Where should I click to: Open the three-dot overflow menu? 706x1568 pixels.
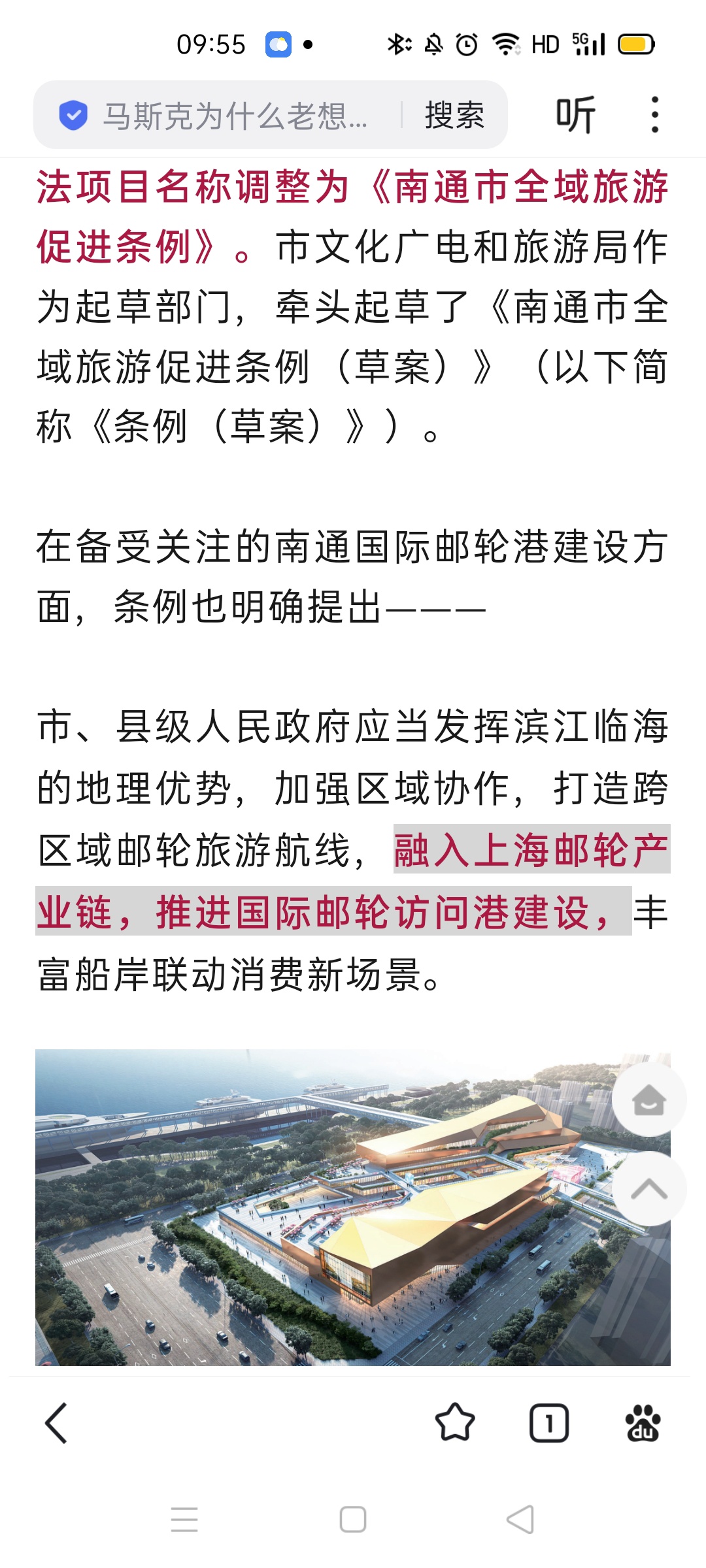click(x=654, y=115)
